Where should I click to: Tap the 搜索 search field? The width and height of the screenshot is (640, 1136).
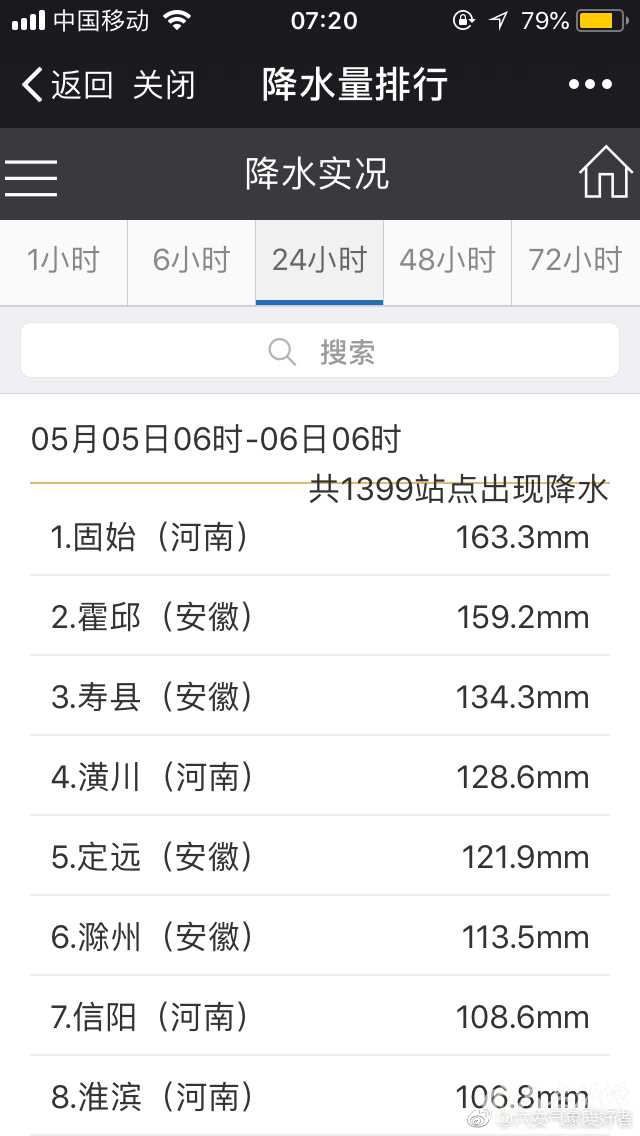[320, 351]
